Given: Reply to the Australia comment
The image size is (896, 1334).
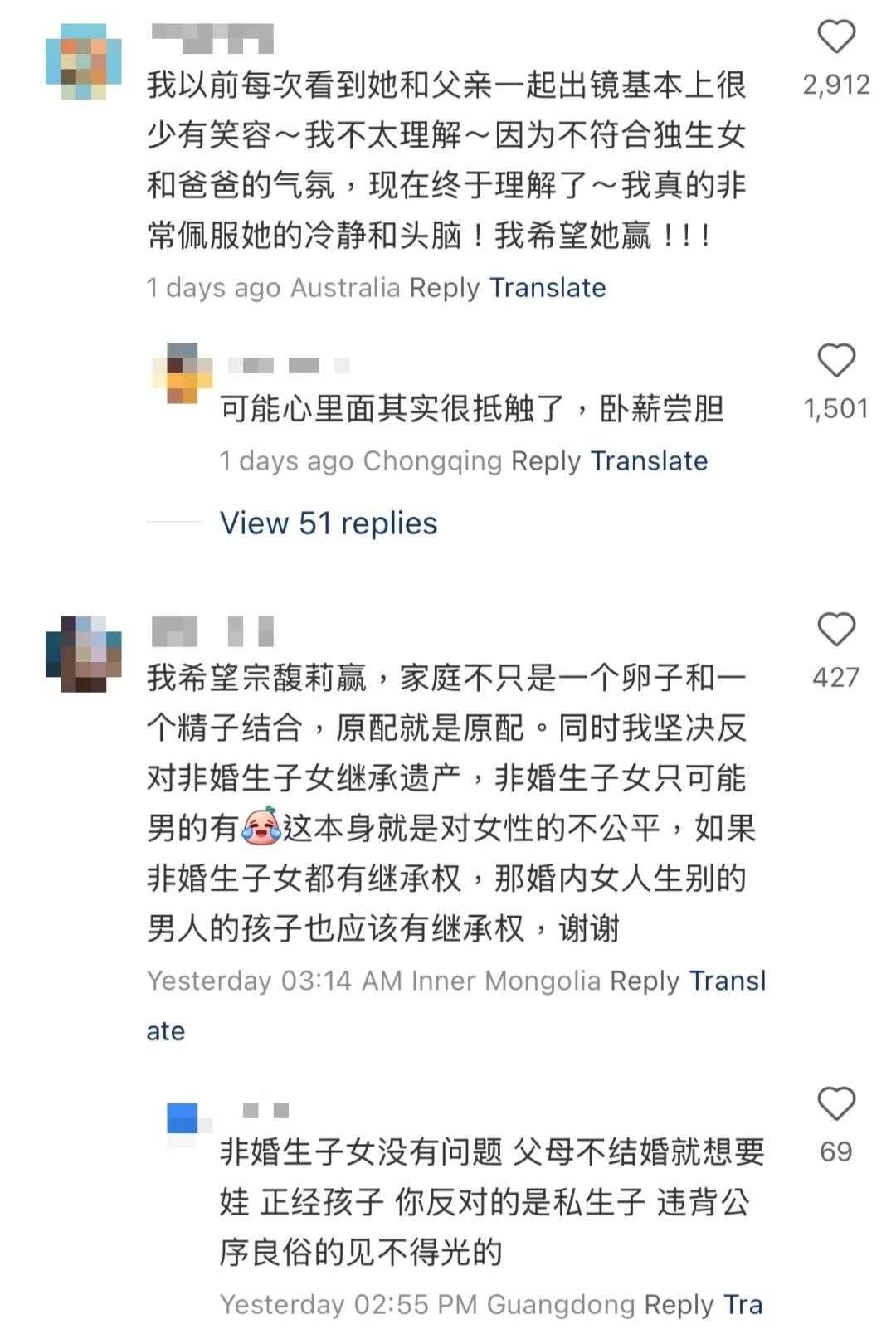Looking at the screenshot, I should (445, 288).
